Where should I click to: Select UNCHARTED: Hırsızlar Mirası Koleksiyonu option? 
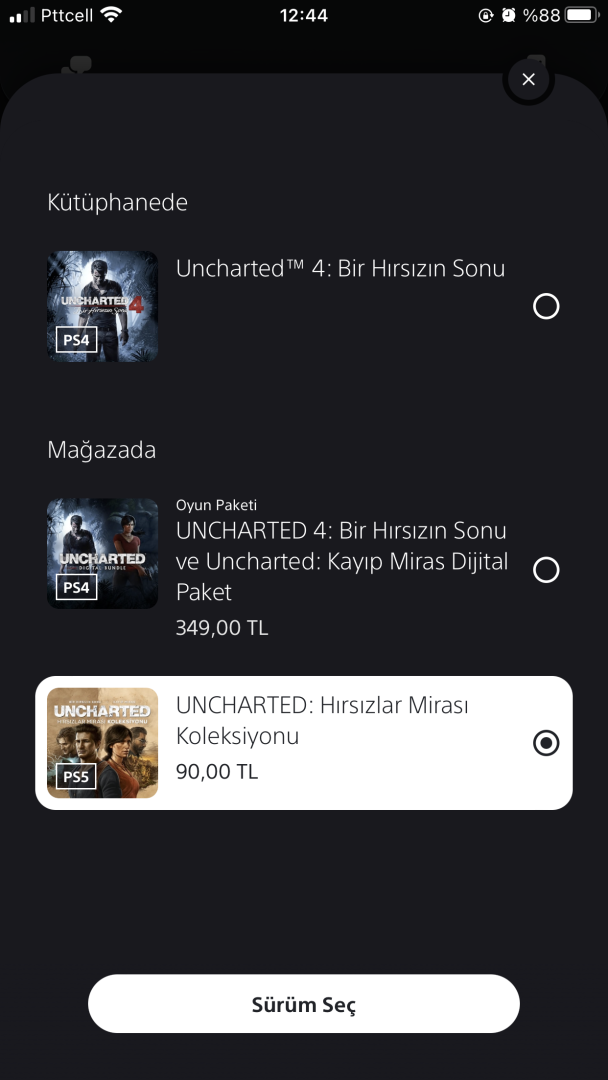tap(545, 743)
